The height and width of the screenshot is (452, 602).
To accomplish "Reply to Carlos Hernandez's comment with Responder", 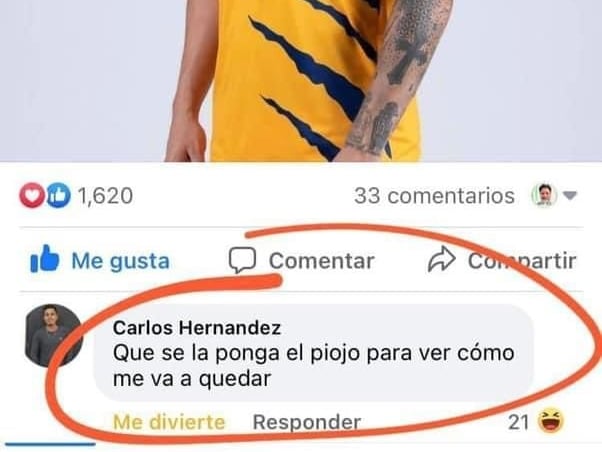I will point(306,422).
